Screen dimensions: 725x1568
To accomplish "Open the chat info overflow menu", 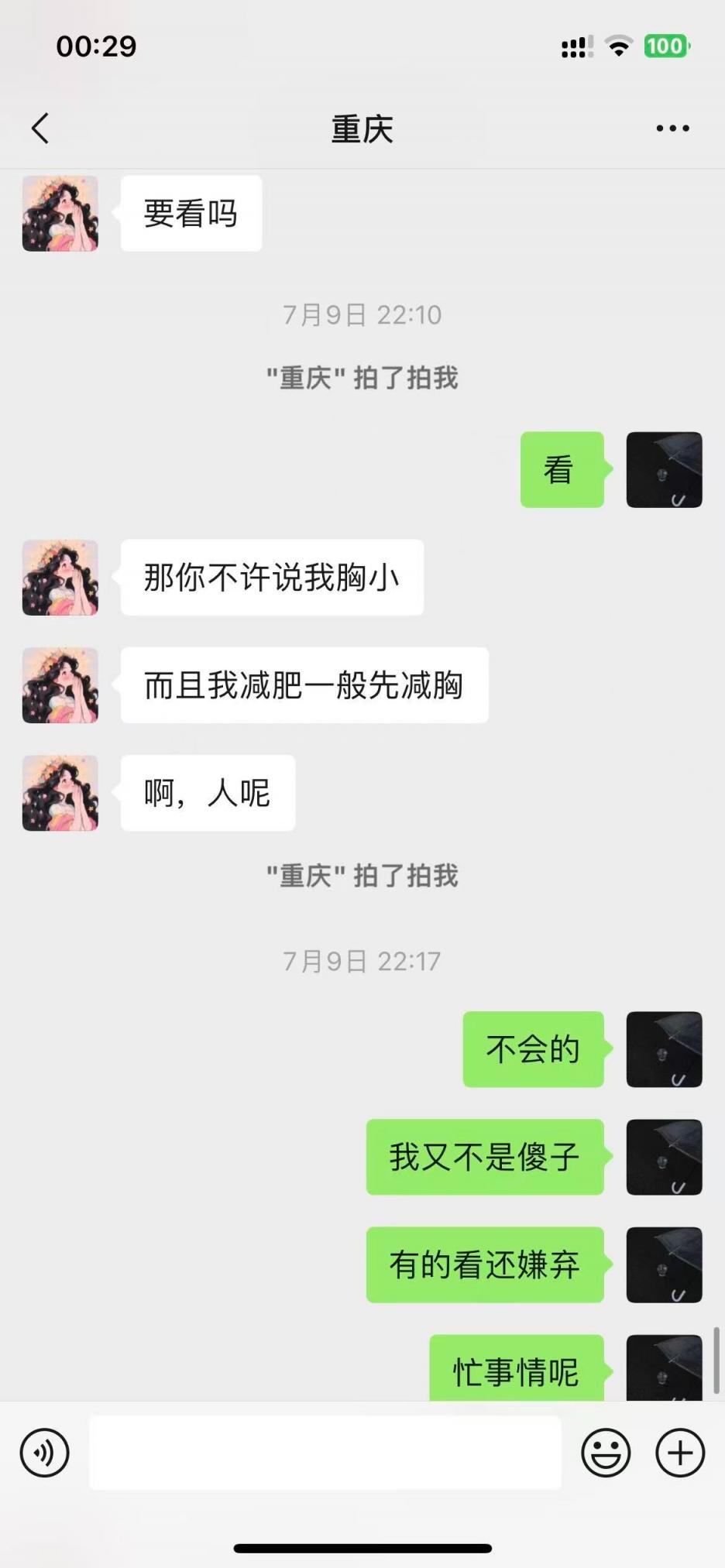I will [672, 129].
